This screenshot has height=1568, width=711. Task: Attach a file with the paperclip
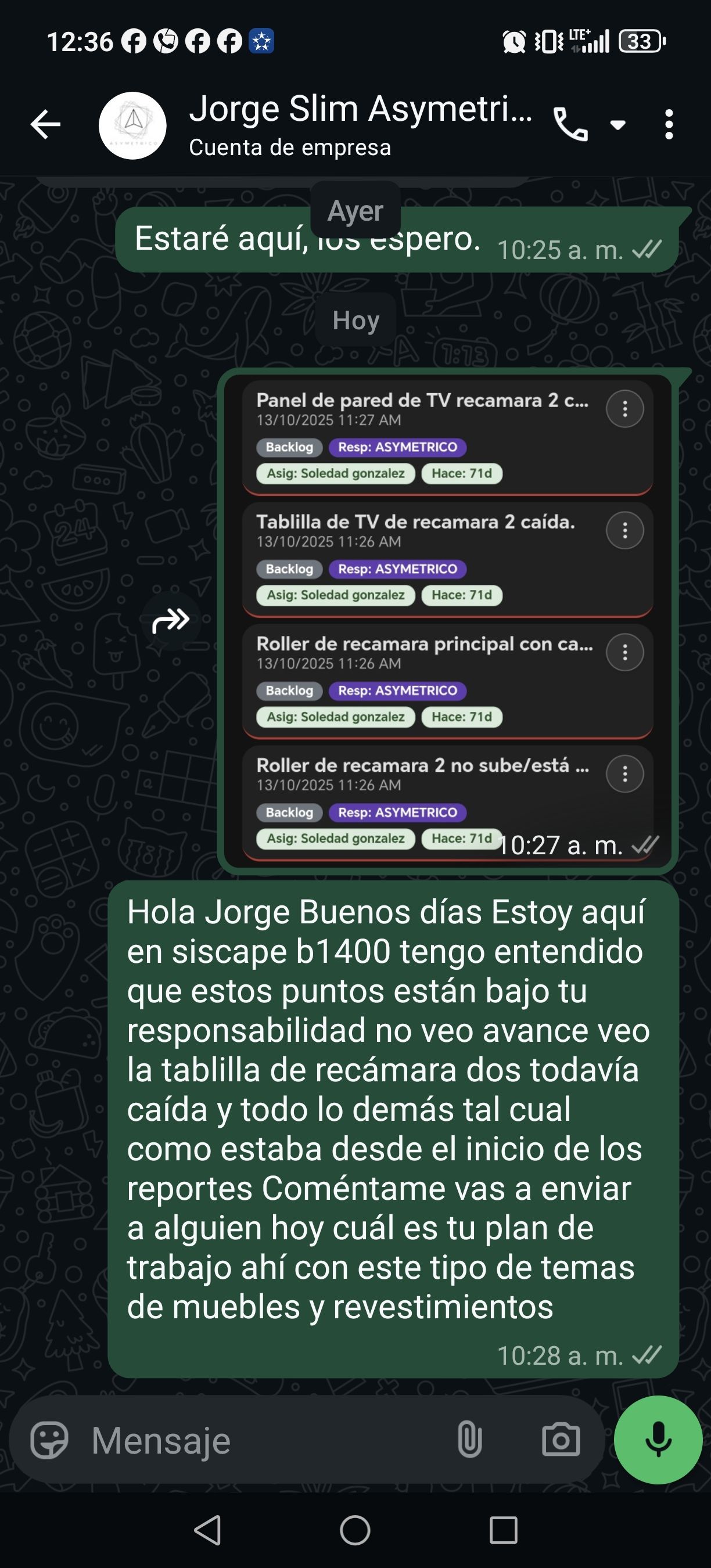pos(469,1440)
